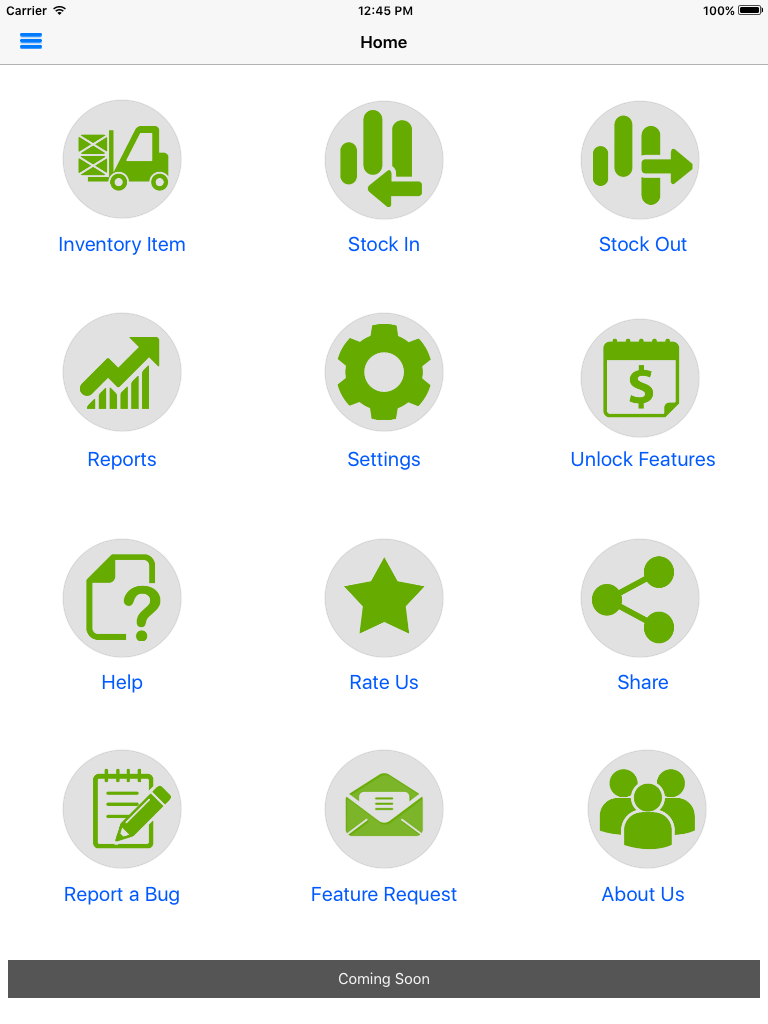Open the hamburger menu
This screenshot has width=768, height=1024.
point(31,41)
